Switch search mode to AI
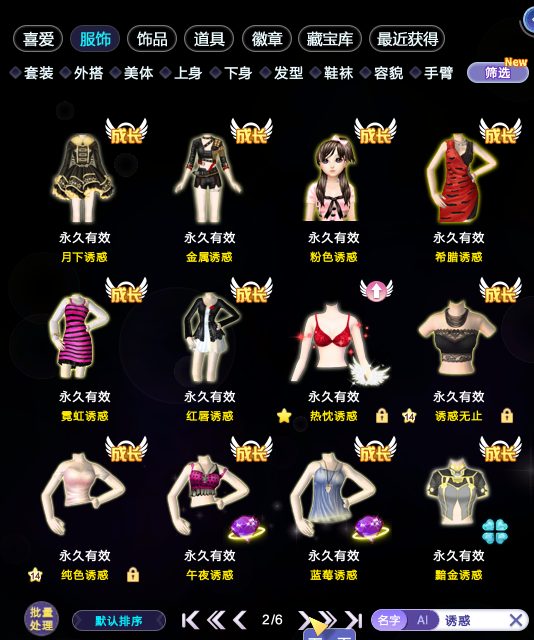 coord(422,620)
